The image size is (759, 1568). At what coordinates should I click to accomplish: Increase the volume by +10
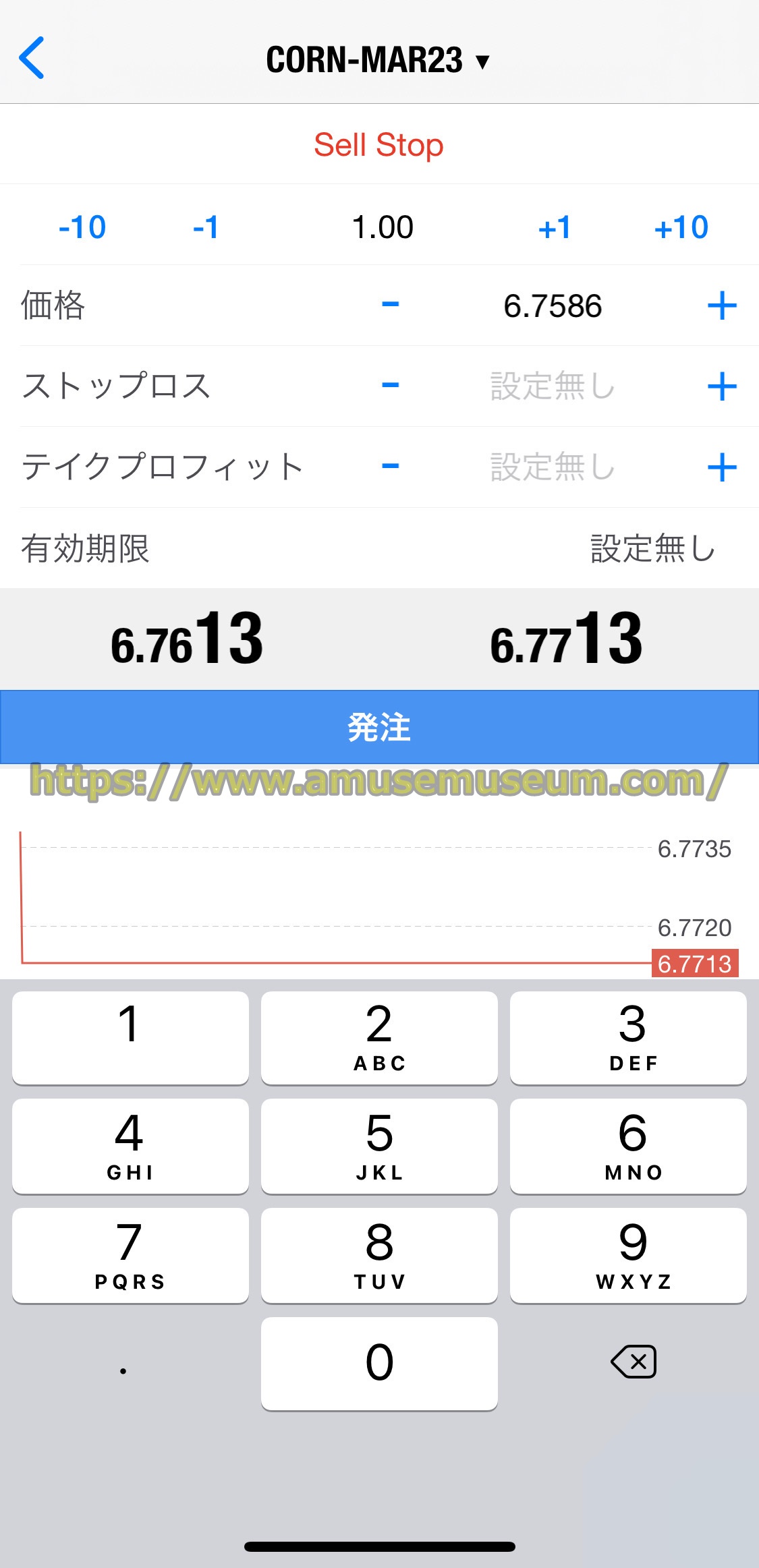[681, 227]
